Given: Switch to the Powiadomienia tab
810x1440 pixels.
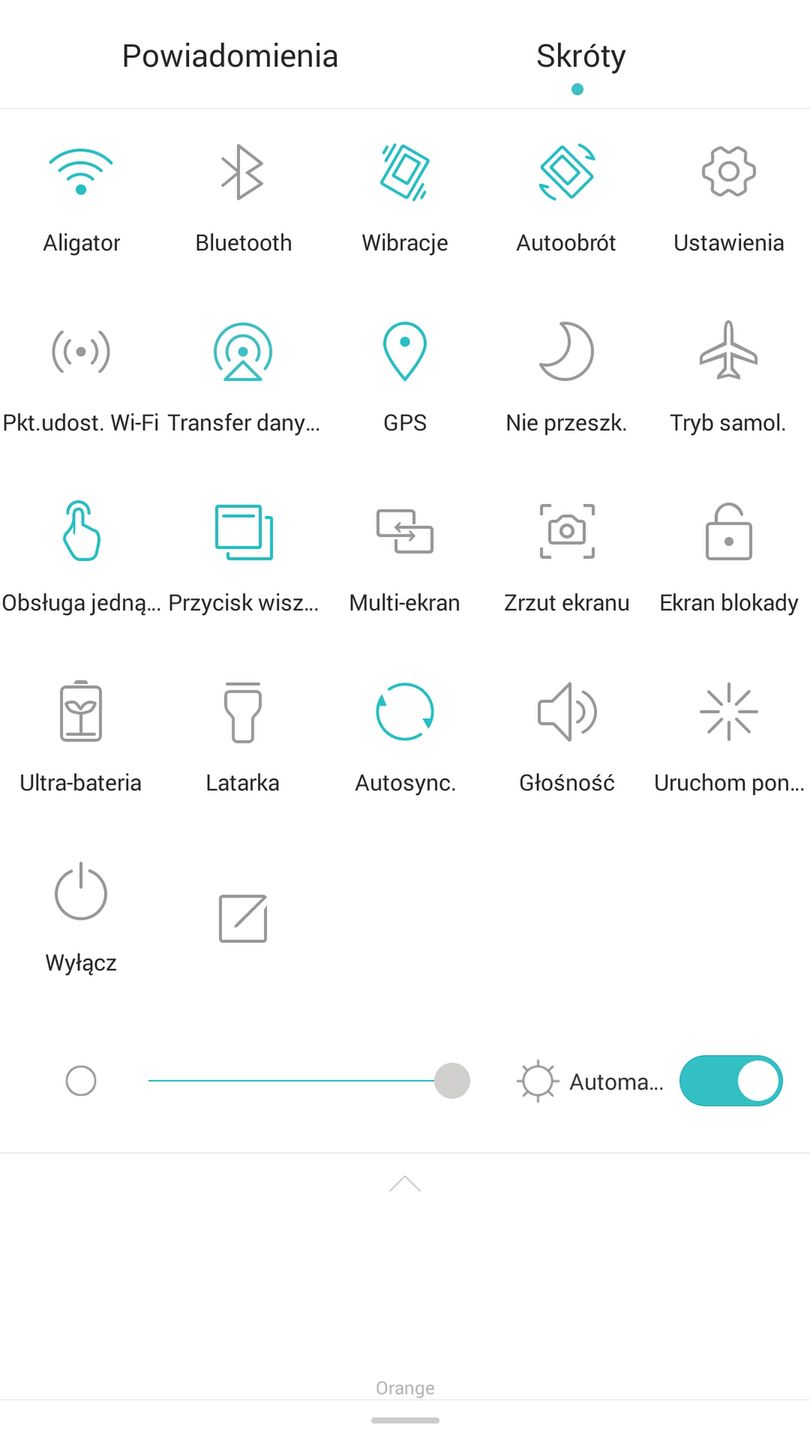Looking at the screenshot, I should (230, 56).
